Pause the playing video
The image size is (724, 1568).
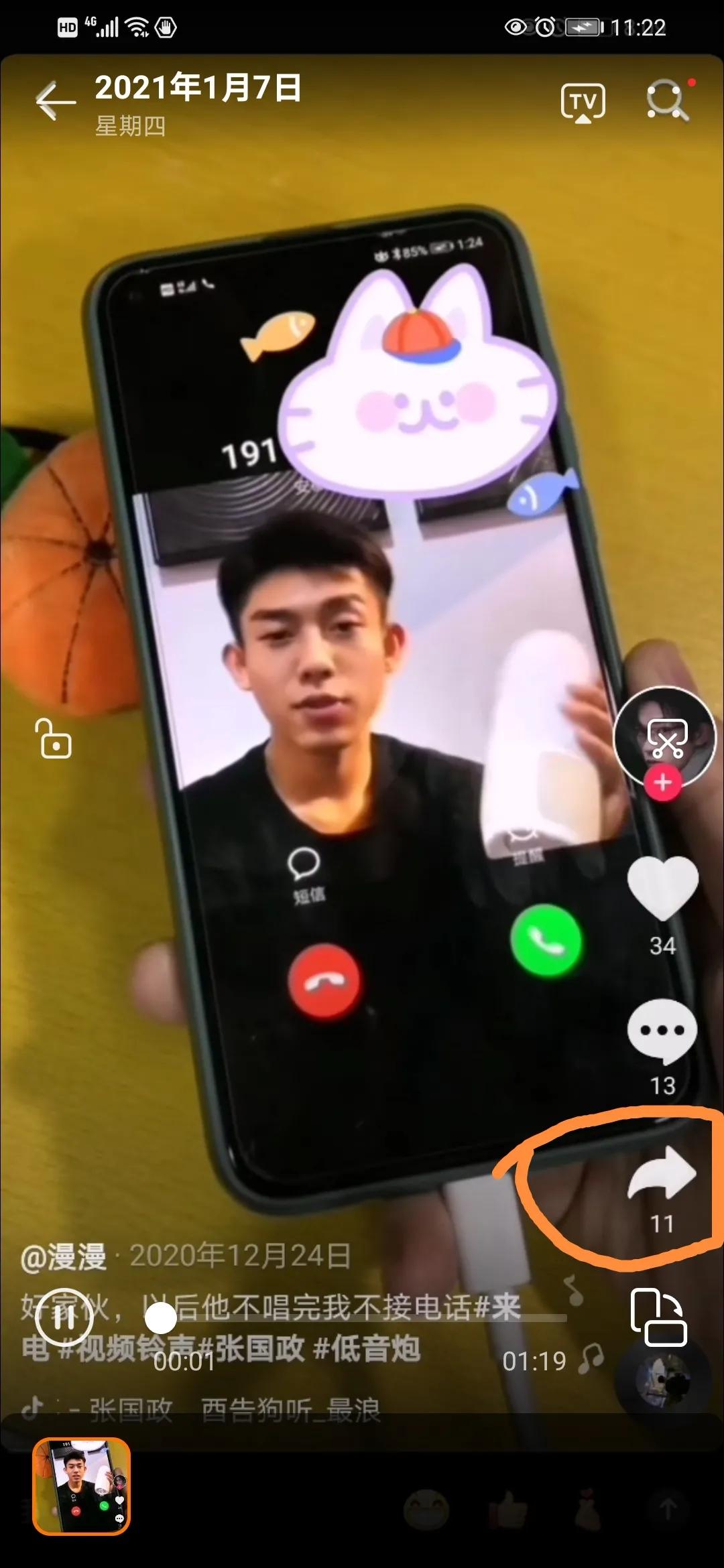(64, 1317)
